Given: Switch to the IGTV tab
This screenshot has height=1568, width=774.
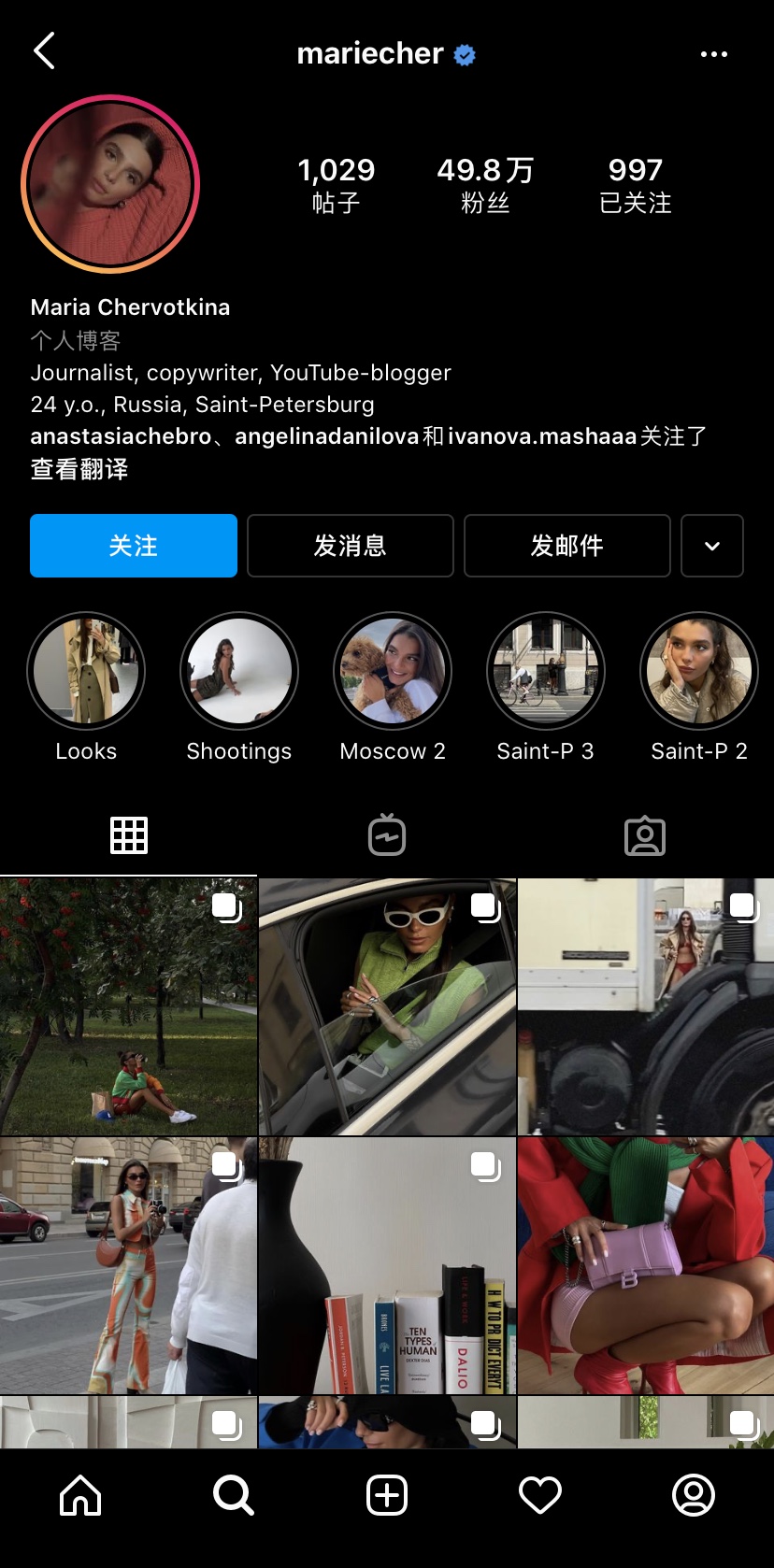Looking at the screenshot, I should click(x=387, y=835).
